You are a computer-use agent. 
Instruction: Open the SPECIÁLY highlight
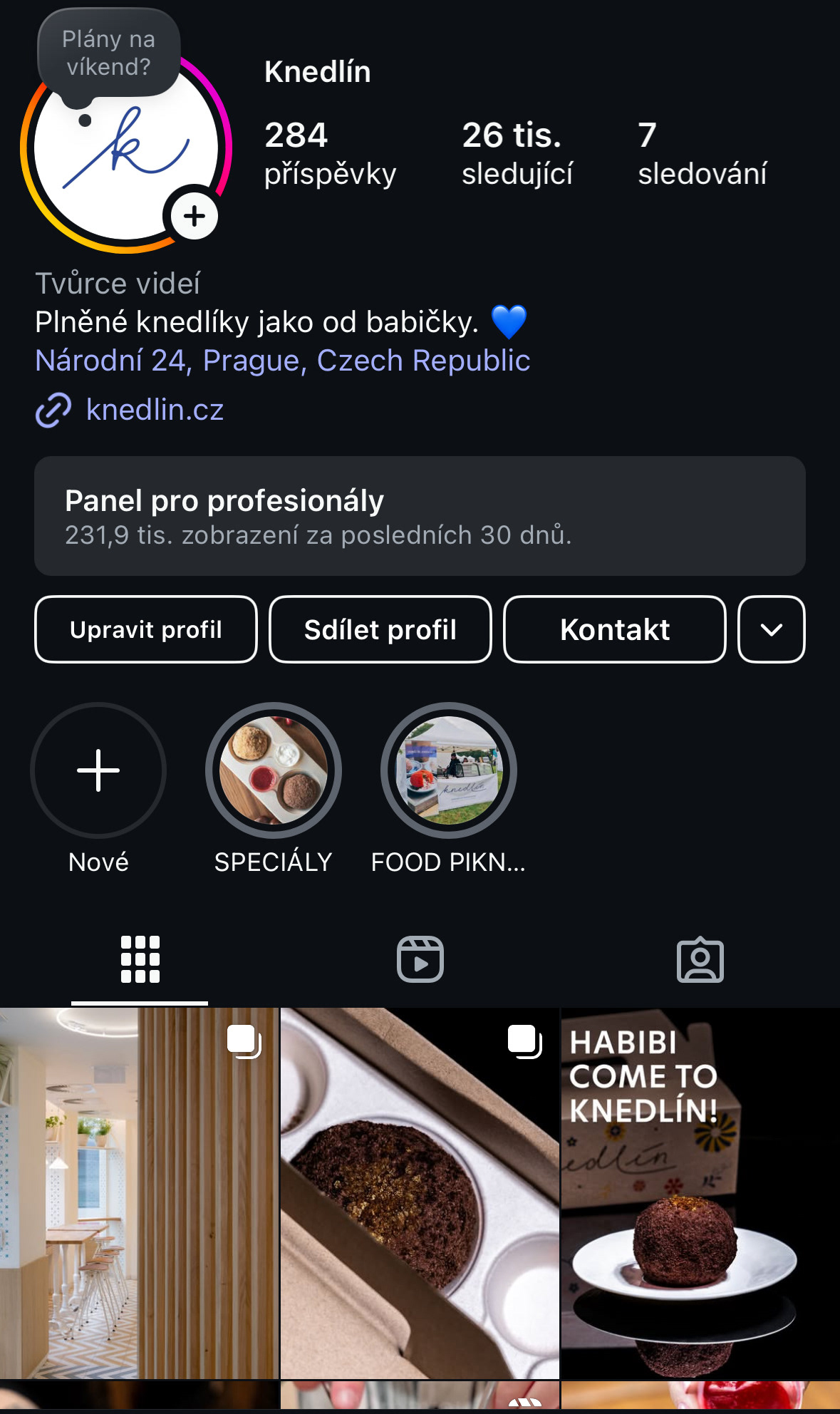tap(274, 770)
